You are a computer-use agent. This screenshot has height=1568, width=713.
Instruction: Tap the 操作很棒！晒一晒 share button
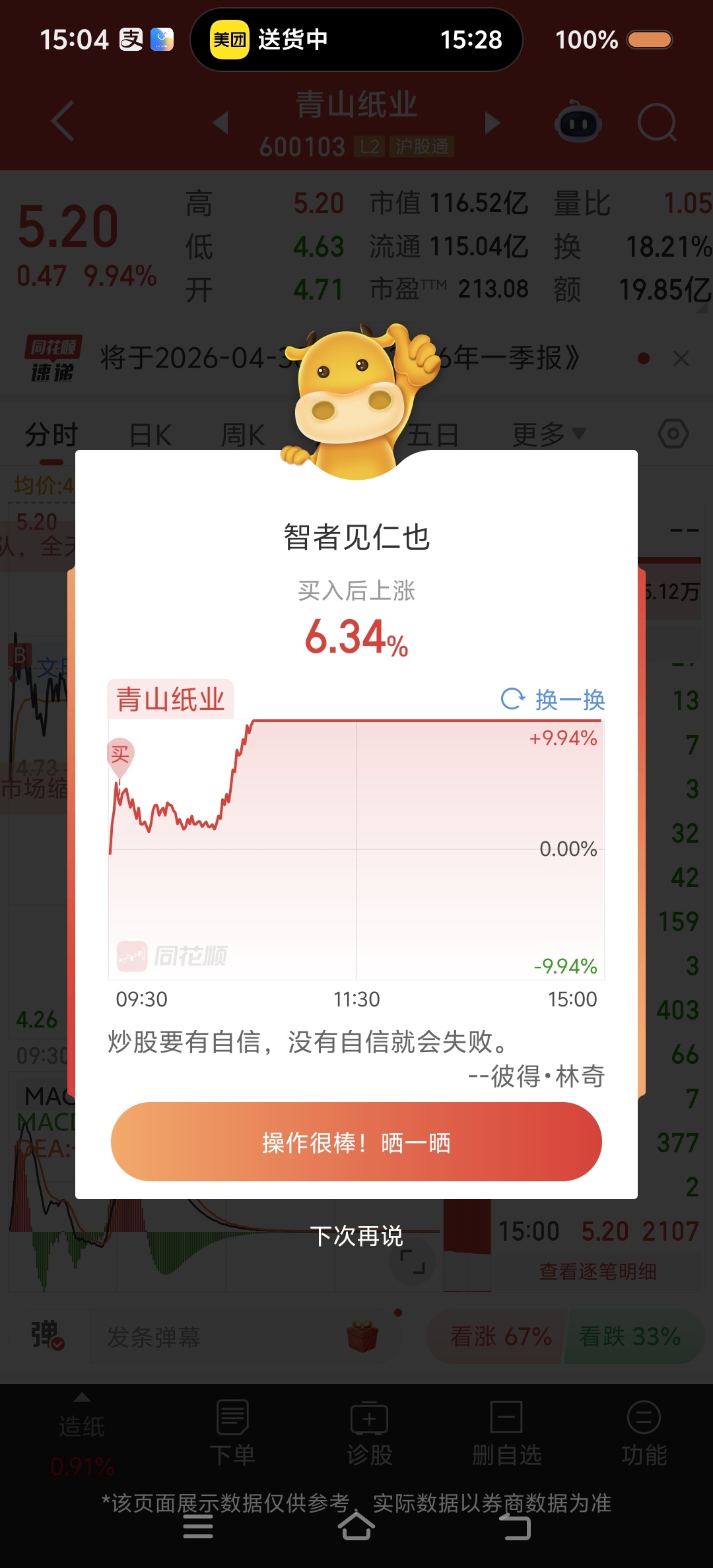(356, 1142)
